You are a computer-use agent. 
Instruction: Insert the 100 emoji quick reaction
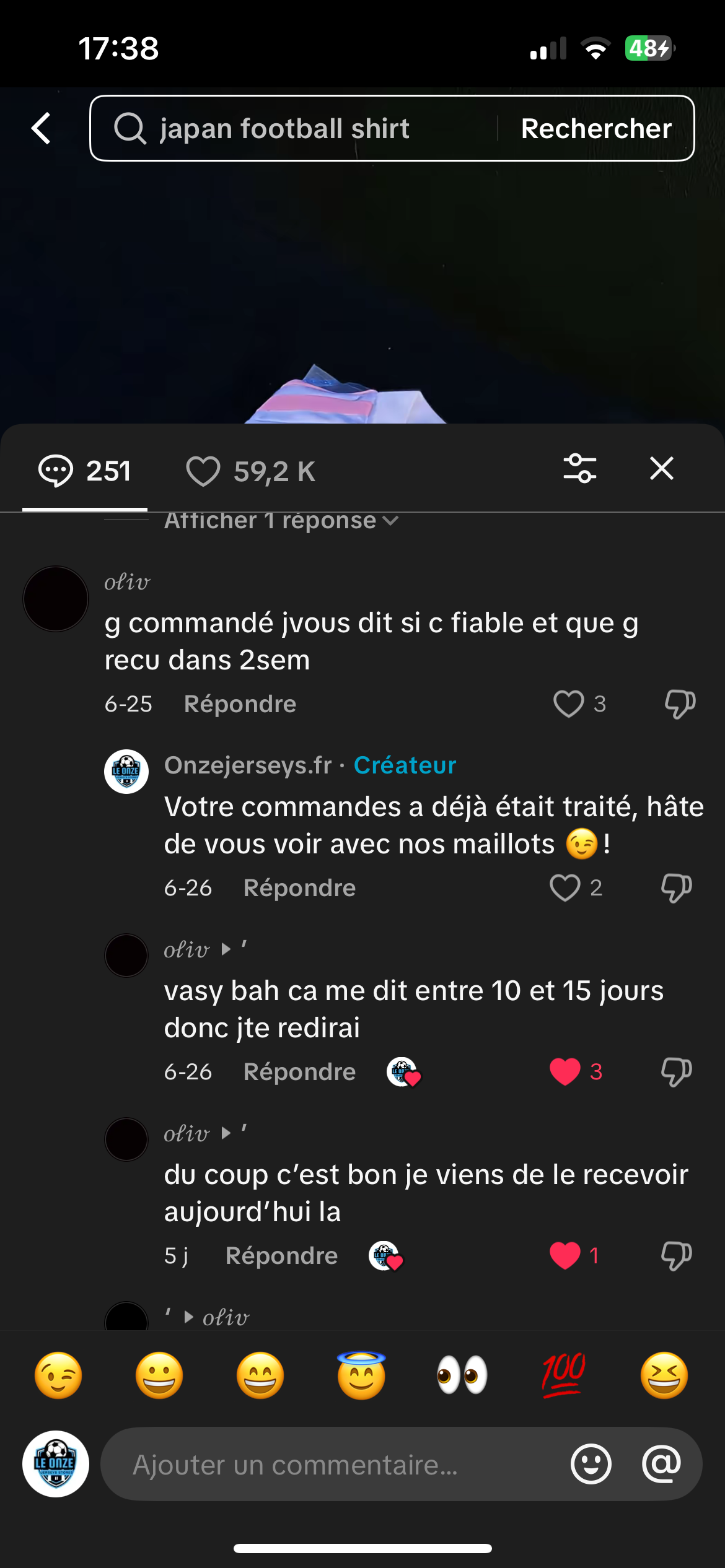(563, 1376)
